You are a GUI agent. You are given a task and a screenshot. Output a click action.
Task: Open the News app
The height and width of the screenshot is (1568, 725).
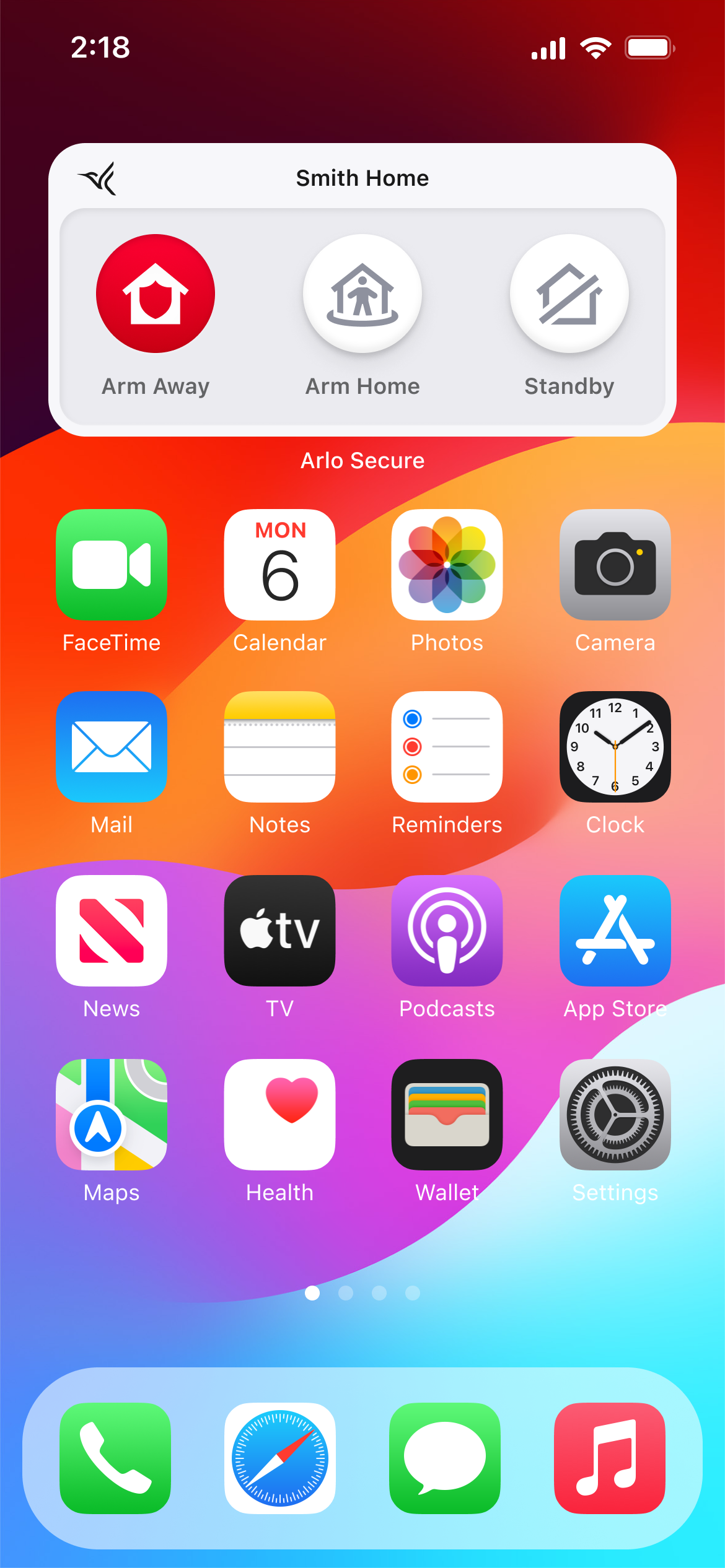pyautogui.click(x=112, y=931)
